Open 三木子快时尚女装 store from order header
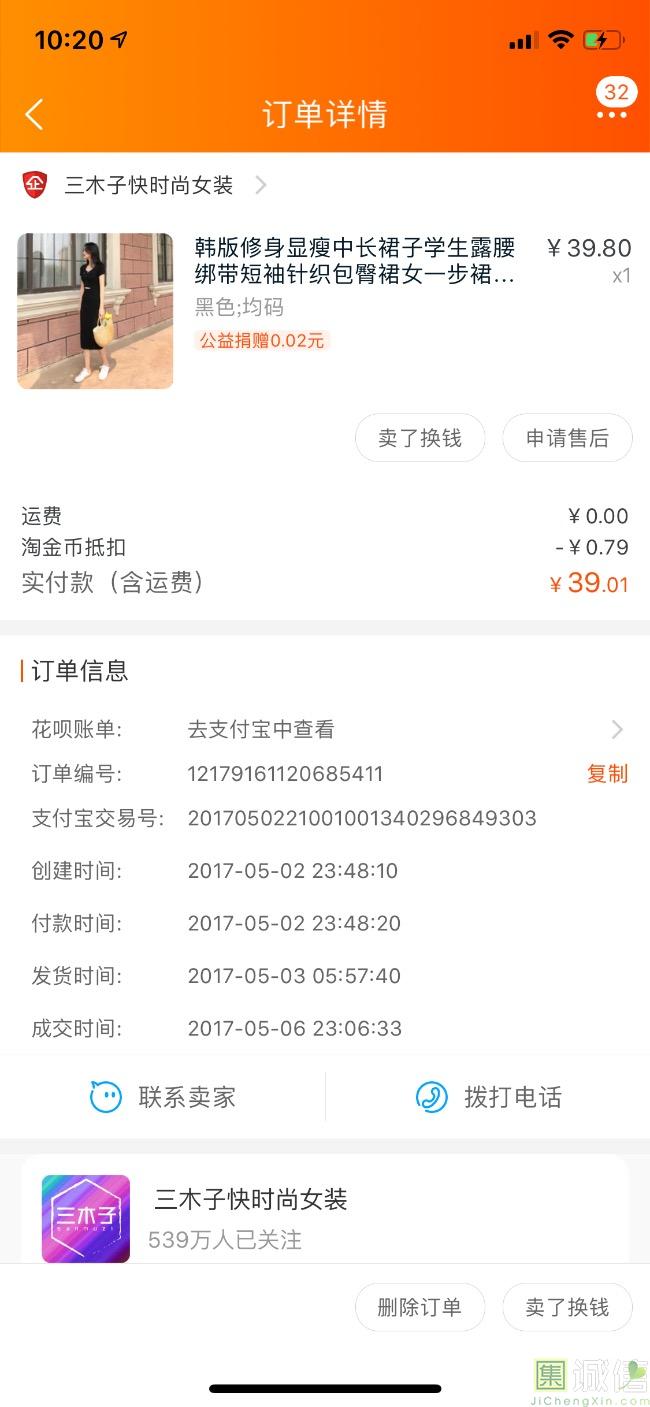This screenshot has width=650, height=1407. 148,185
